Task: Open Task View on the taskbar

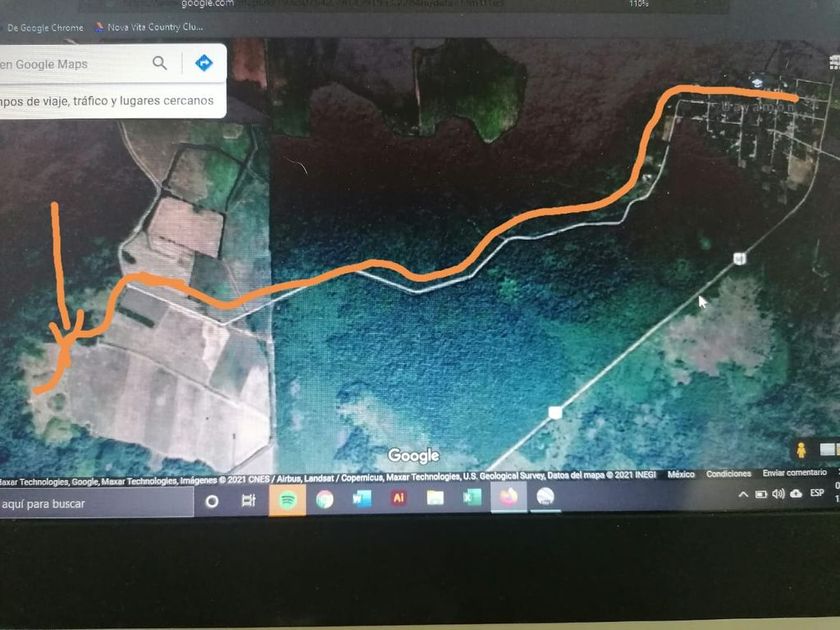Action: click(249, 500)
